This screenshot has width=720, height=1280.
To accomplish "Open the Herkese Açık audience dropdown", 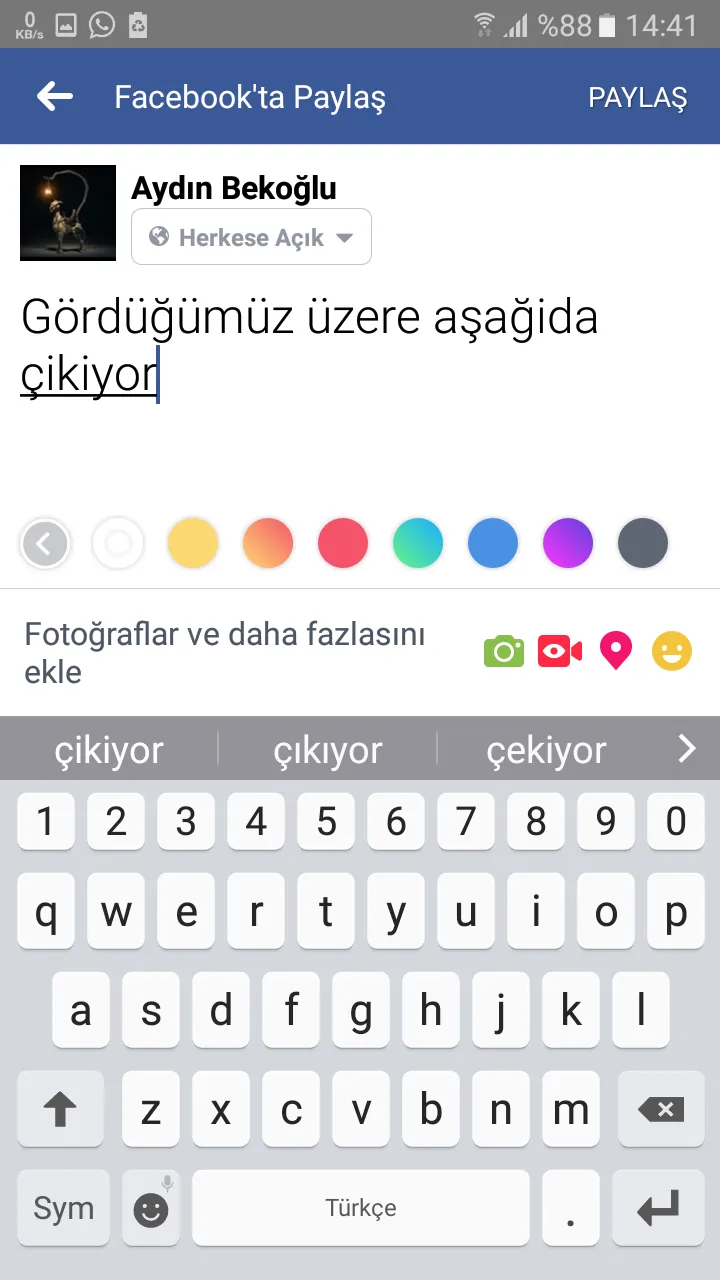I will [251, 237].
